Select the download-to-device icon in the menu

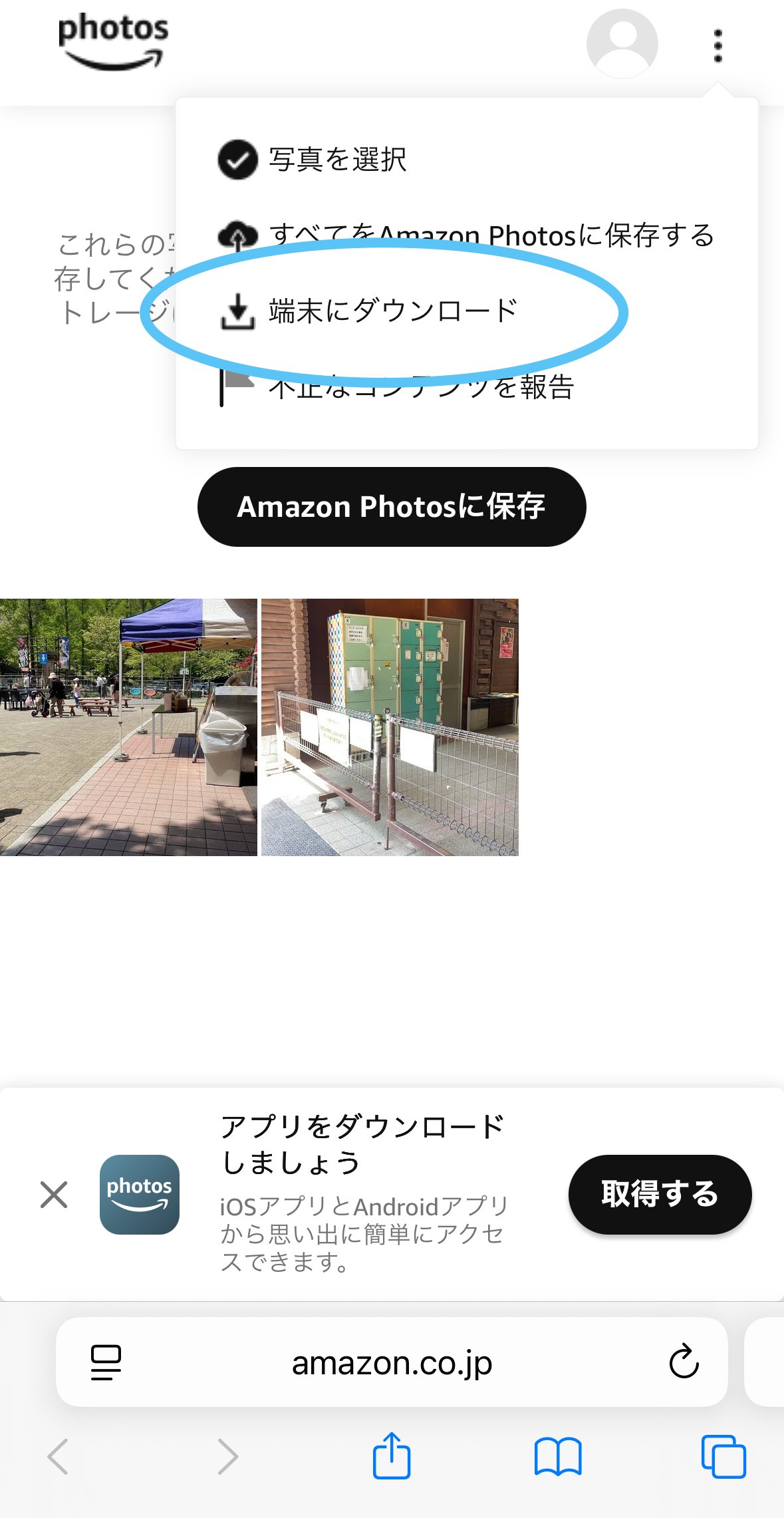click(239, 310)
